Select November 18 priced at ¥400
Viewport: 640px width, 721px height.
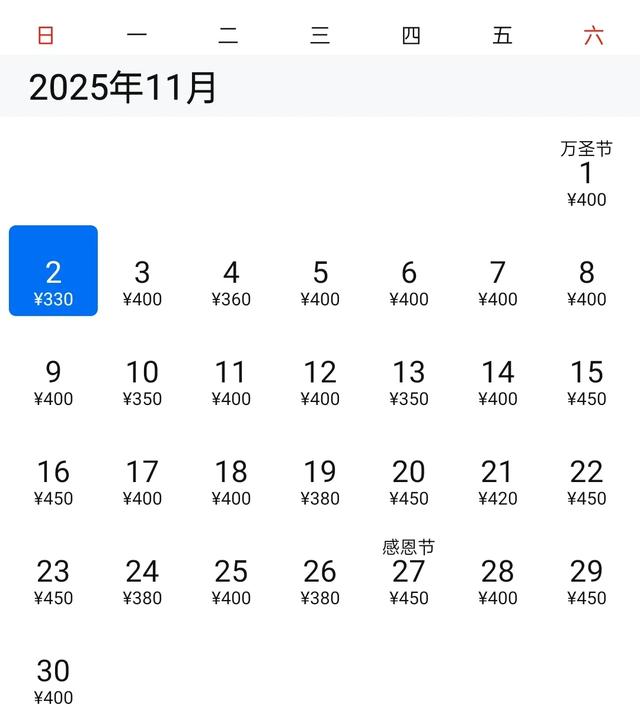pyautogui.click(x=231, y=480)
